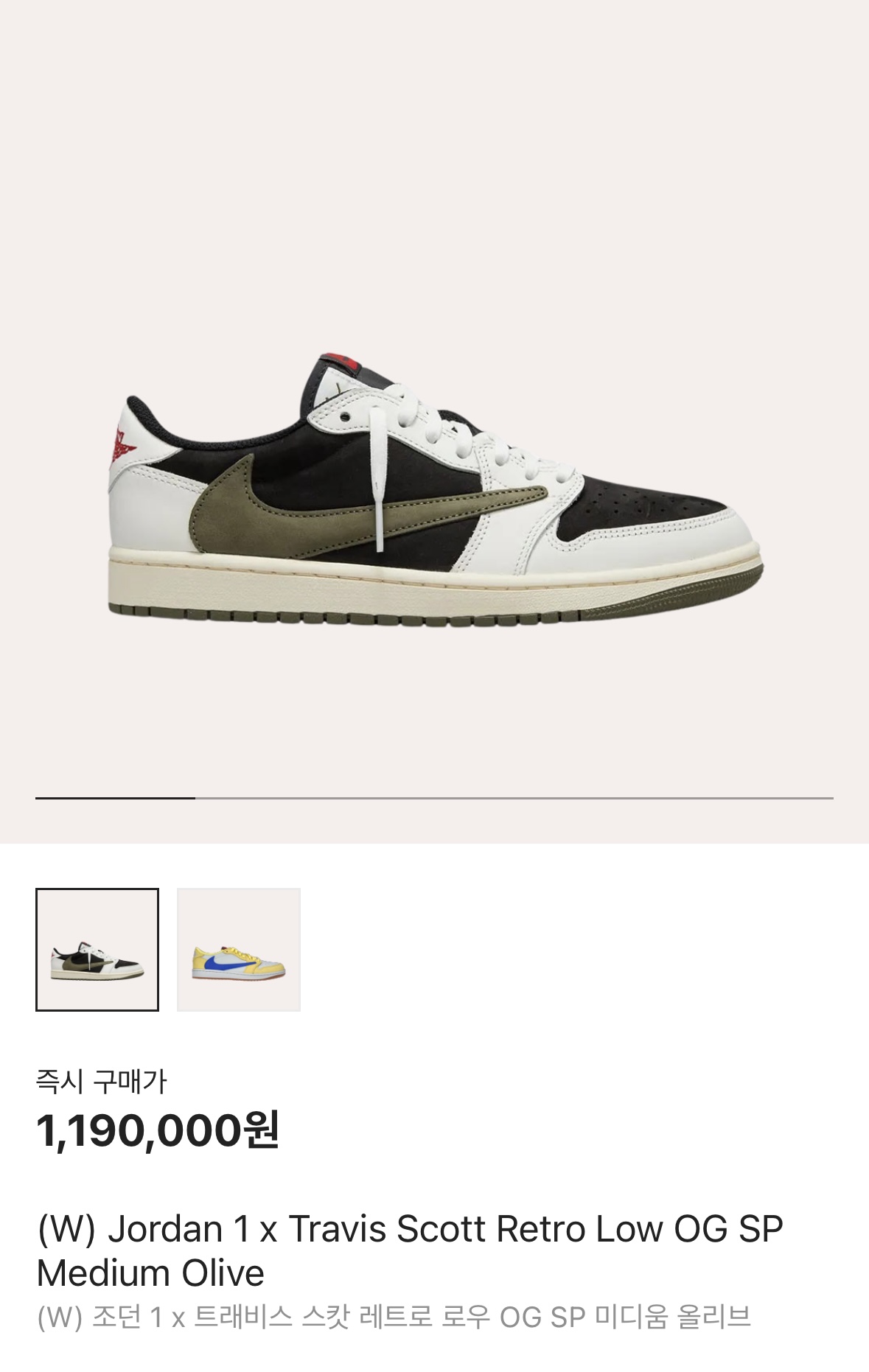Select the Medium Olive colorway thumbnail
This screenshot has height=1372, width=869.
click(x=97, y=949)
